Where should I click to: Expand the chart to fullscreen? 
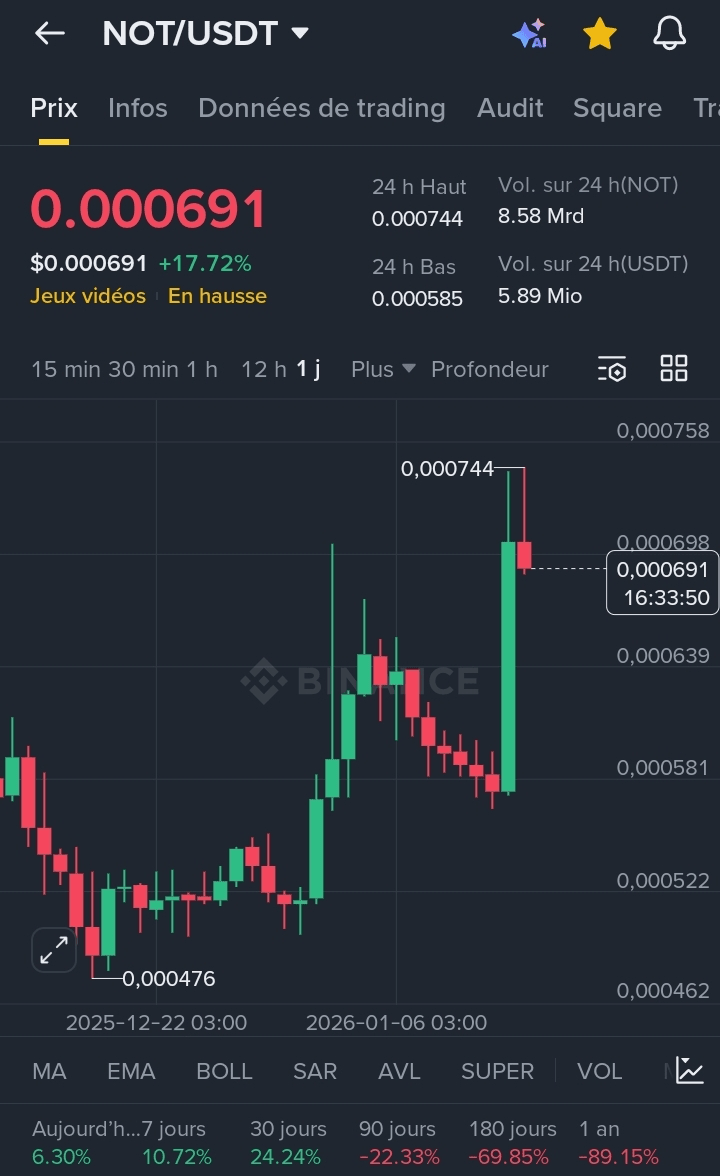point(54,950)
